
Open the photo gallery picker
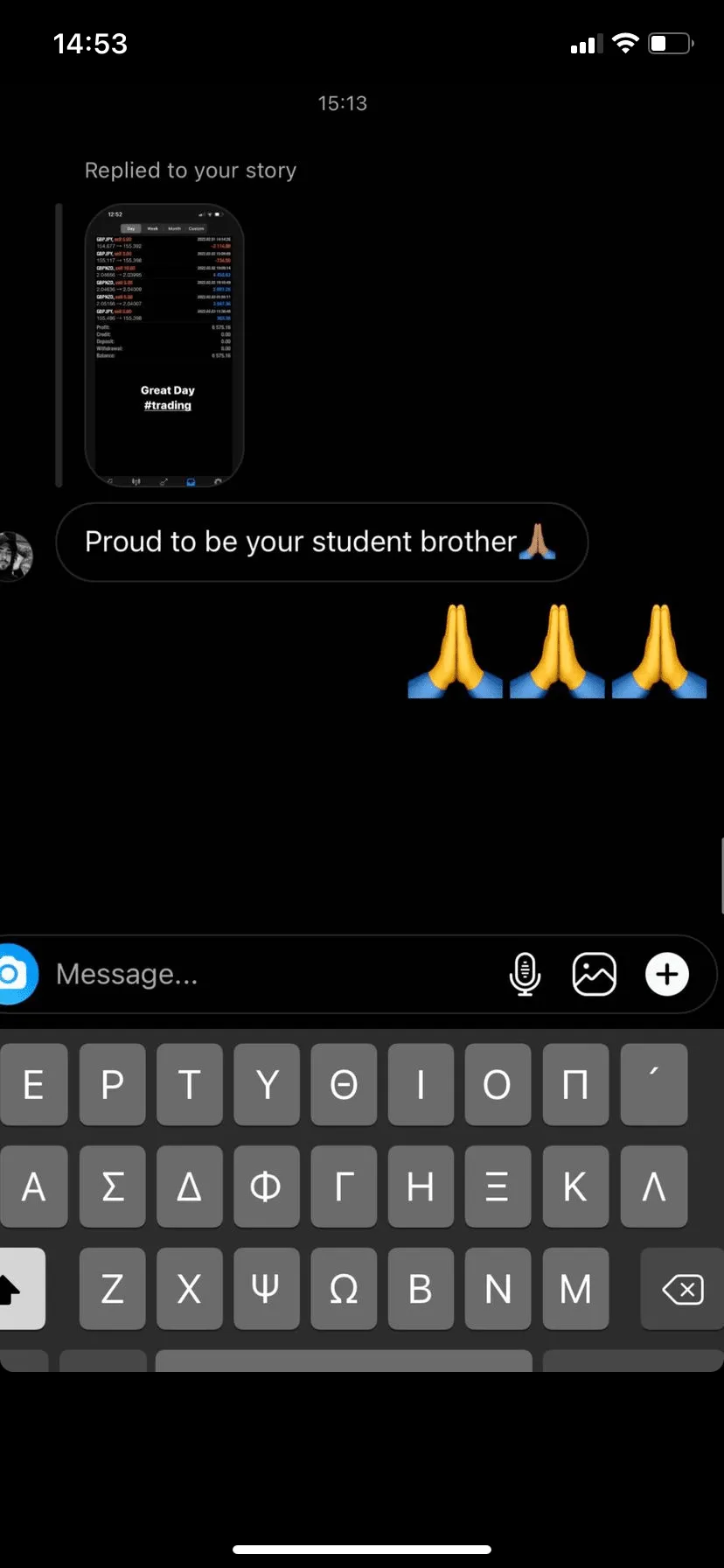coord(595,974)
